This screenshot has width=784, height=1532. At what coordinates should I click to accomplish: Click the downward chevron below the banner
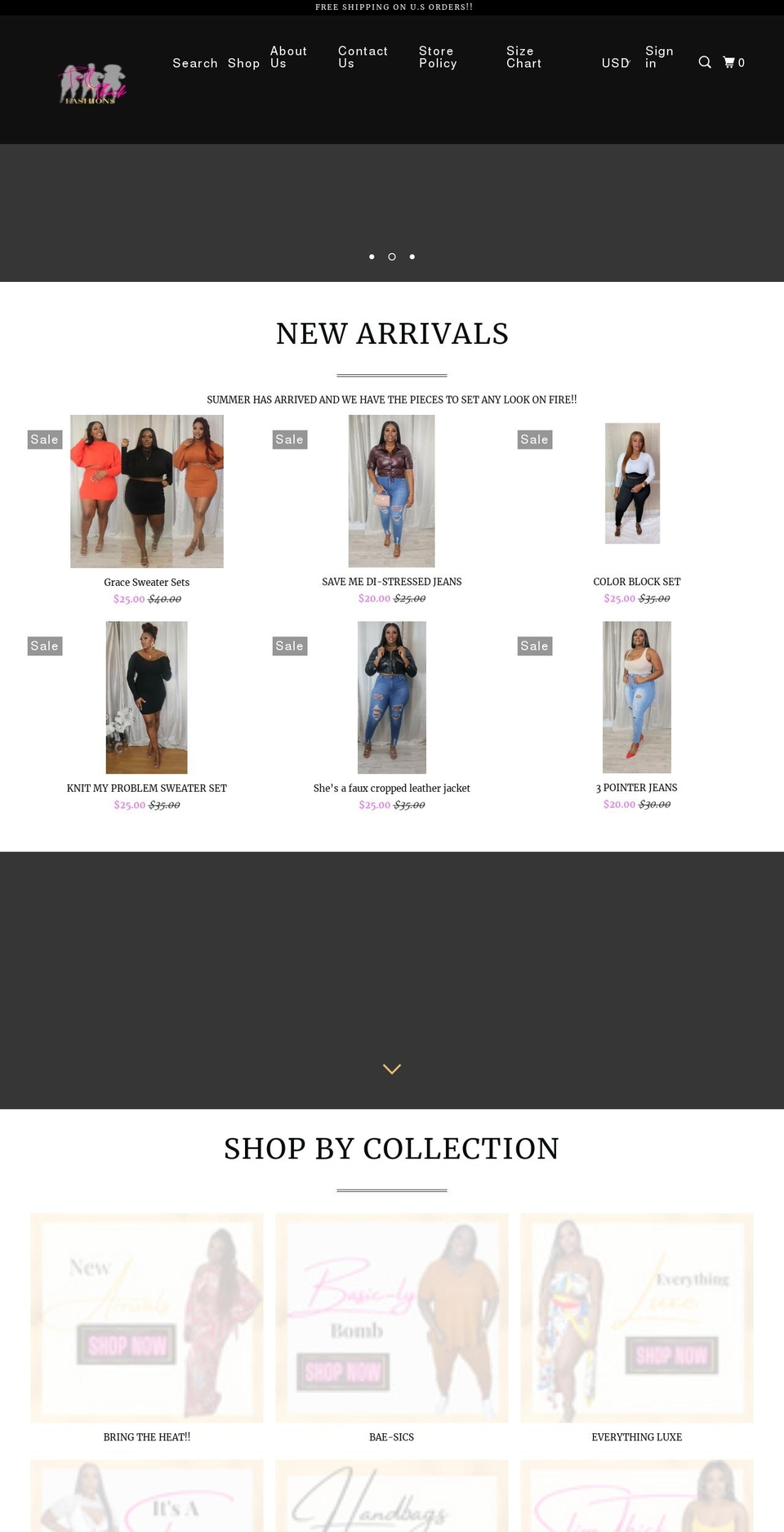click(x=392, y=1068)
